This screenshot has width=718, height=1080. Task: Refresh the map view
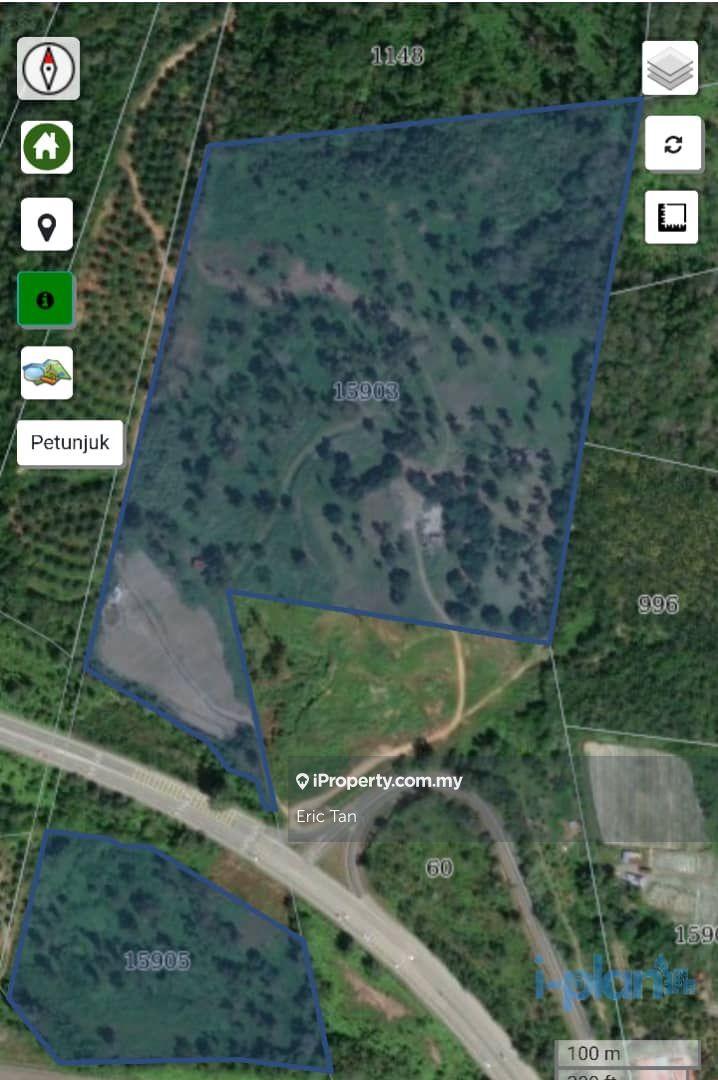(672, 144)
